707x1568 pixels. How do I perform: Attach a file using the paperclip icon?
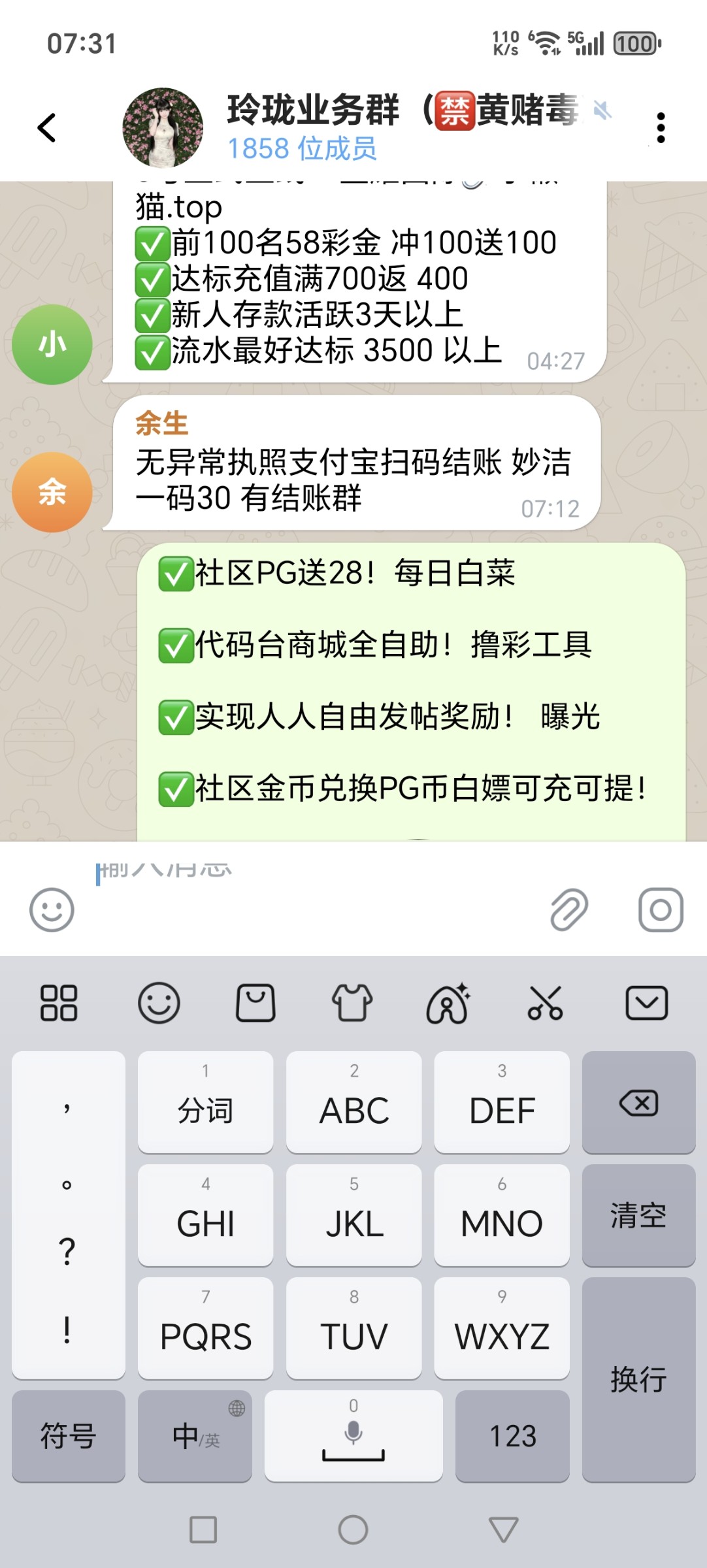coord(570,908)
